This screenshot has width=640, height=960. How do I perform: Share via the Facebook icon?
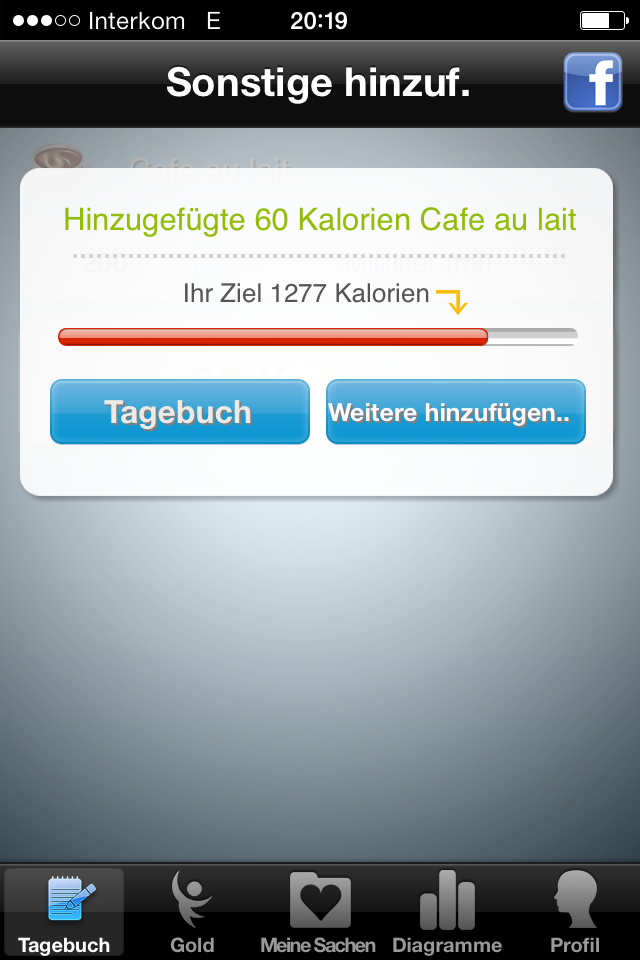[593, 82]
